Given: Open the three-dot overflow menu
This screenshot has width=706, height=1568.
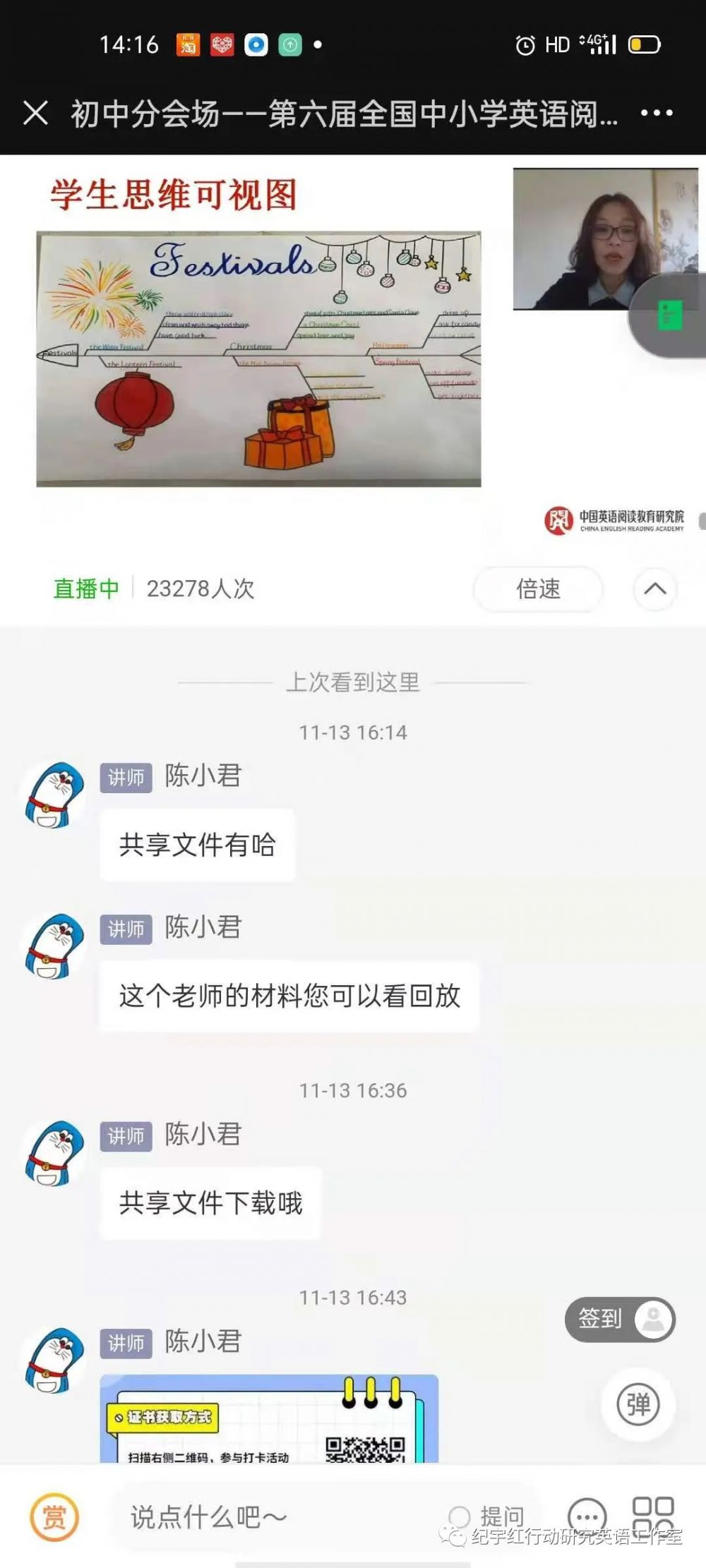Looking at the screenshot, I should [x=657, y=113].
